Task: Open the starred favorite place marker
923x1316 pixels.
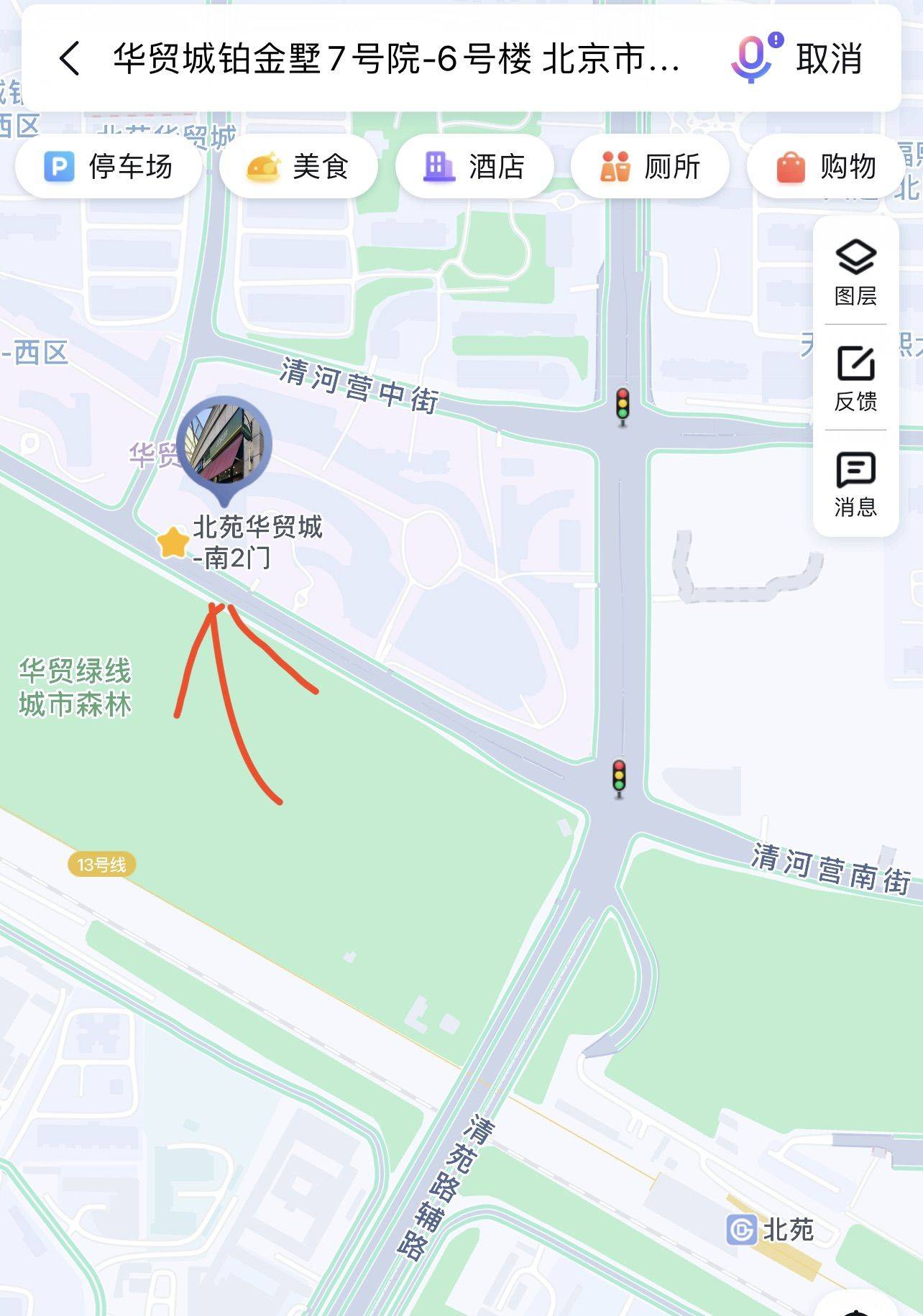Action: click(173, 542)
